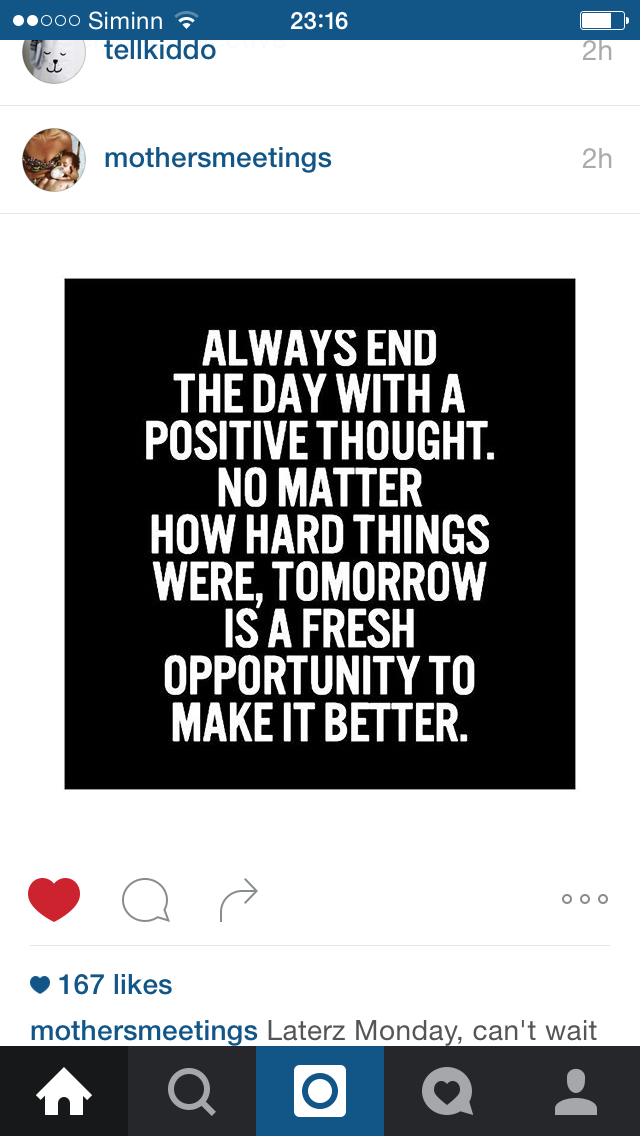Share the post using arrow icon
The image size is (640, 1136).
[238, 900]
